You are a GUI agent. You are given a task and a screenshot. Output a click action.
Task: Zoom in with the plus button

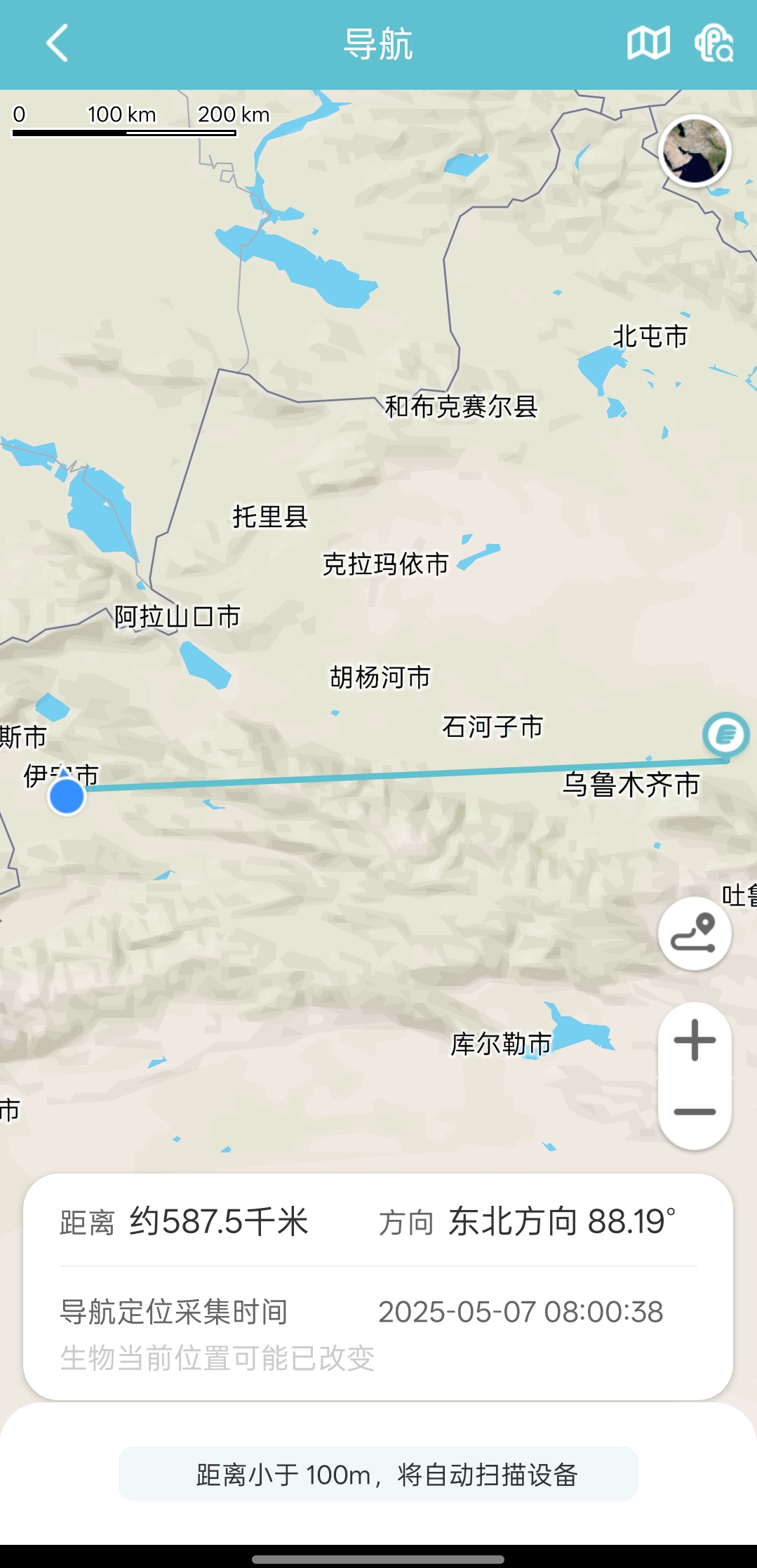[695, 1040]
